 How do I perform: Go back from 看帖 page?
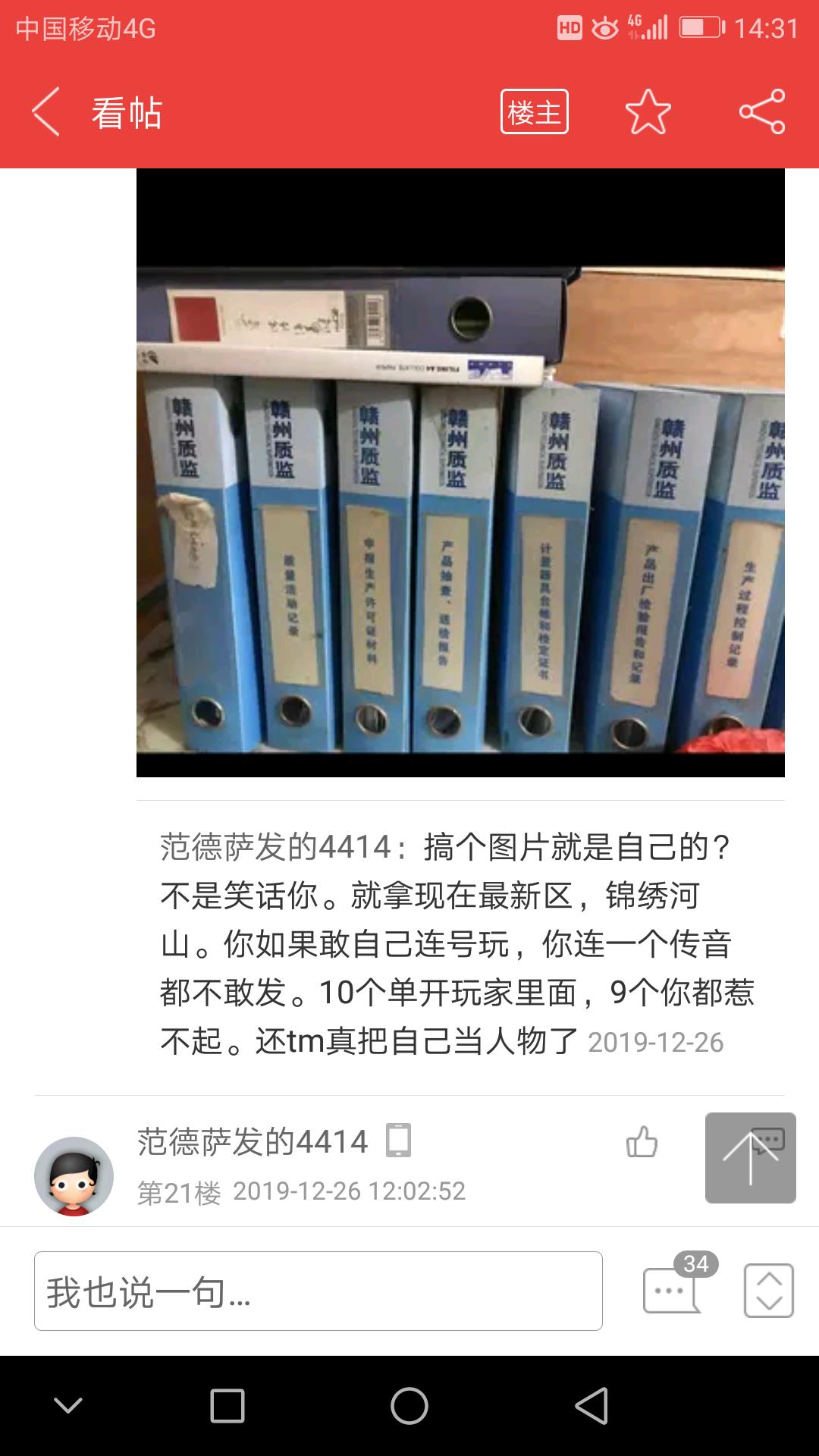click(45, 112)
